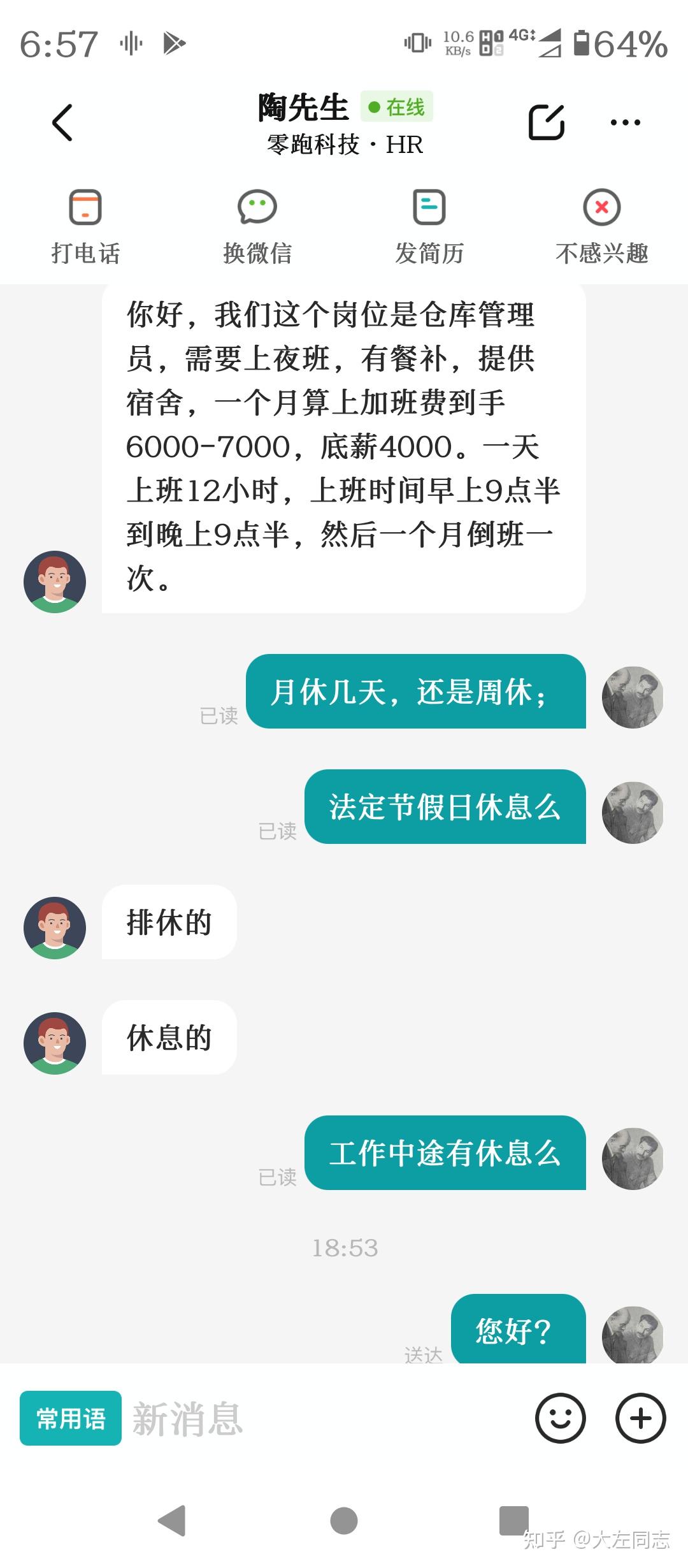This screenshot has width=688, height=1568.
Task: Open the plus attachment menu
Action: tap(640, 1418)
